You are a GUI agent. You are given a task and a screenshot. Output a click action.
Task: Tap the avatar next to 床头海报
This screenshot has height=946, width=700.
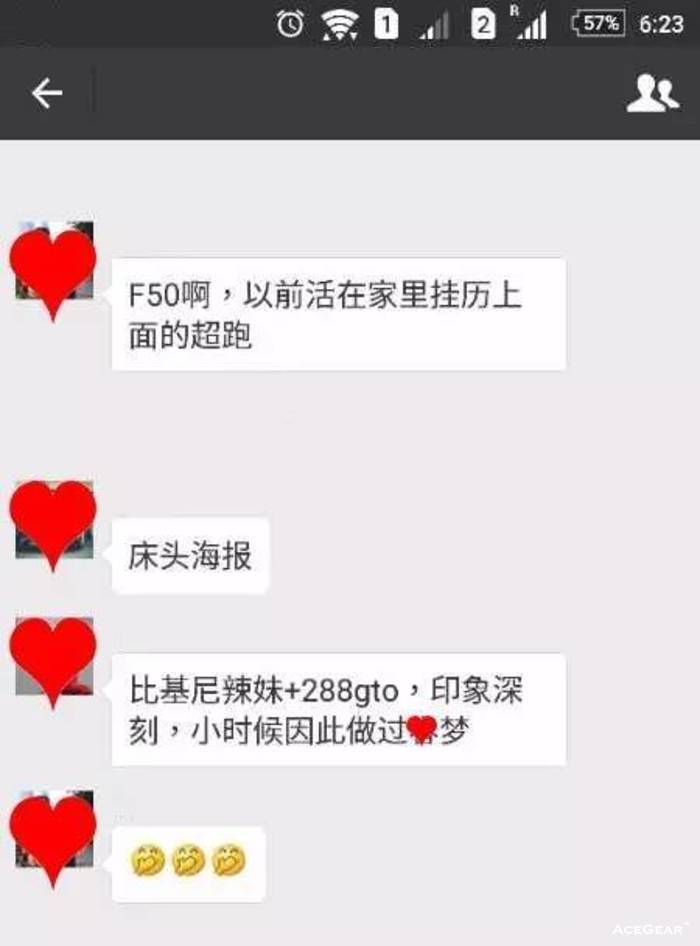click(x=54, y=520)
